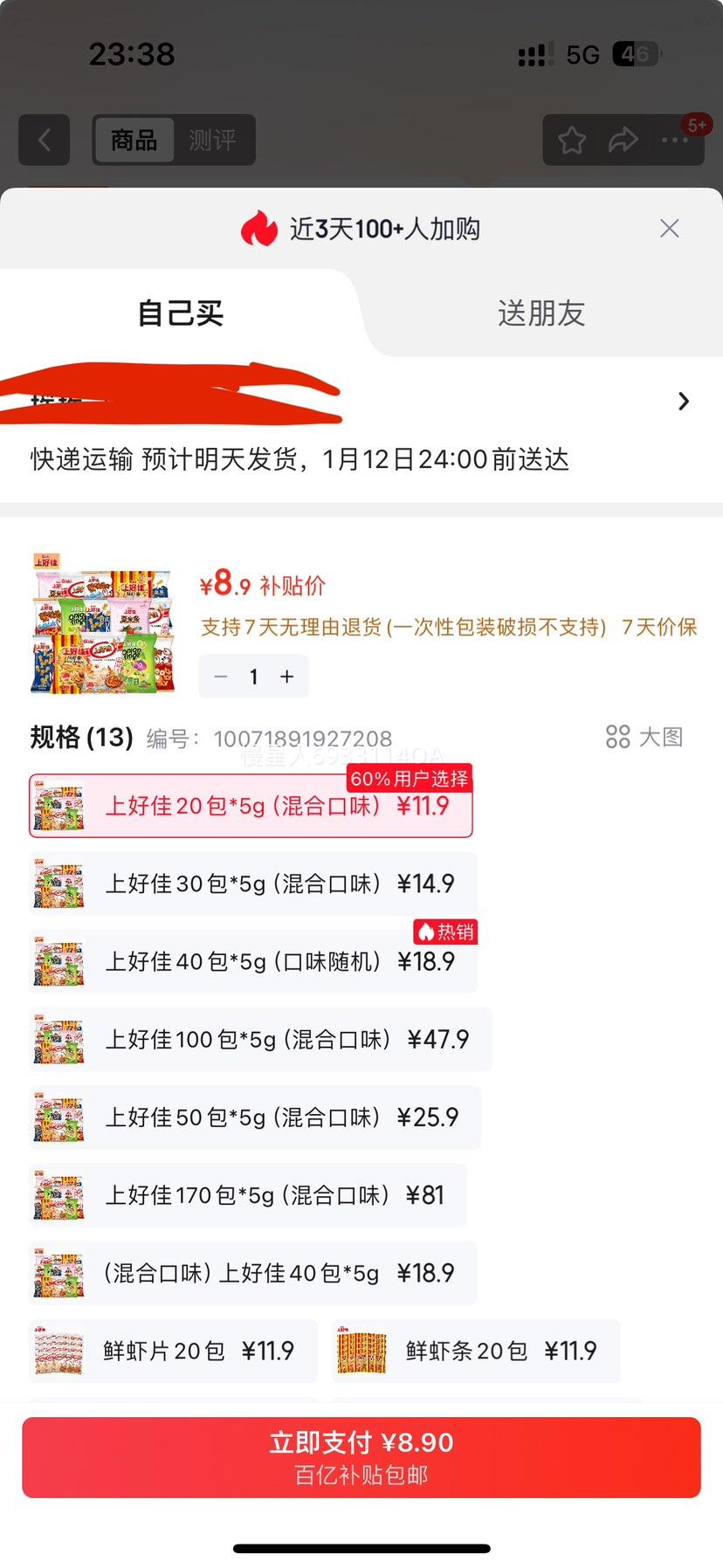Decrease quantity with the minus stepper
Image resolution: width=723 pixels, height=1568 pixels.
220,677
